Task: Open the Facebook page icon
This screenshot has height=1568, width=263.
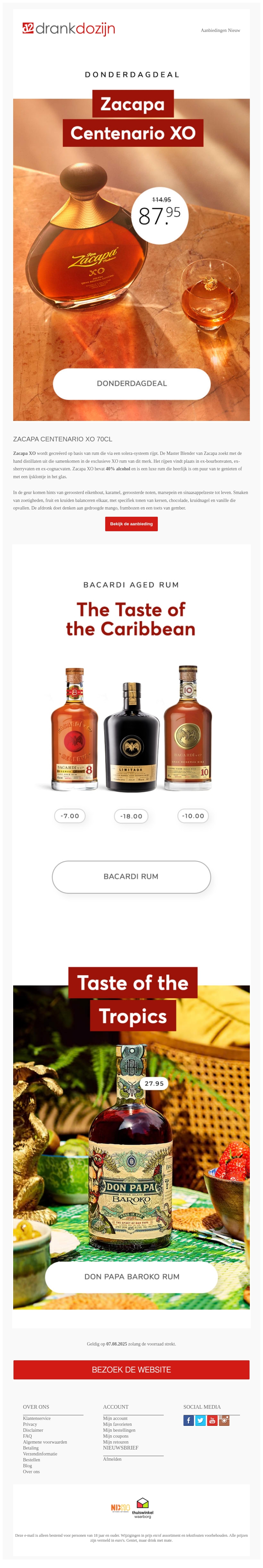Action: point(189,1421)
